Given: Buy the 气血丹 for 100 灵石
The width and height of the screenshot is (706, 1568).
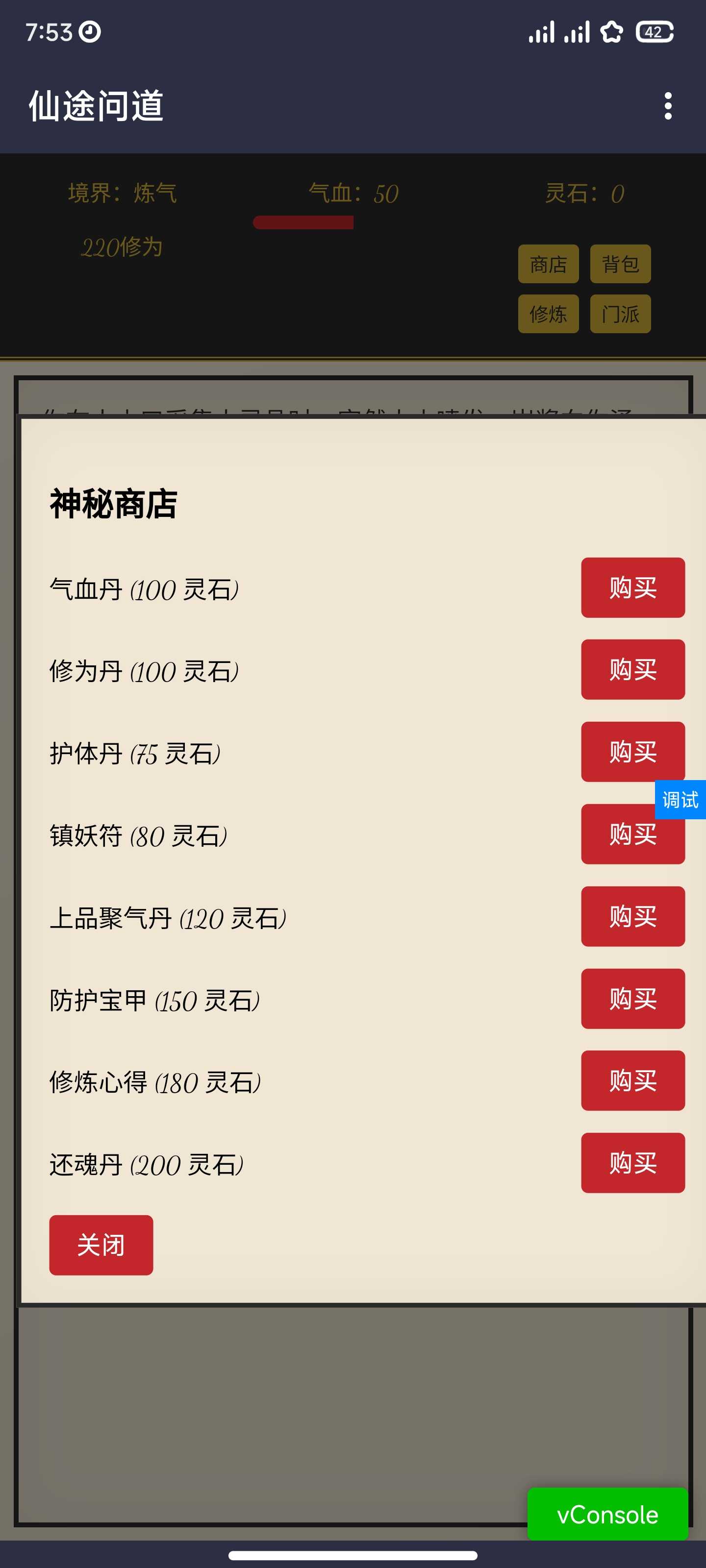Looking at the screenshot, I should [x=633, y=588].
